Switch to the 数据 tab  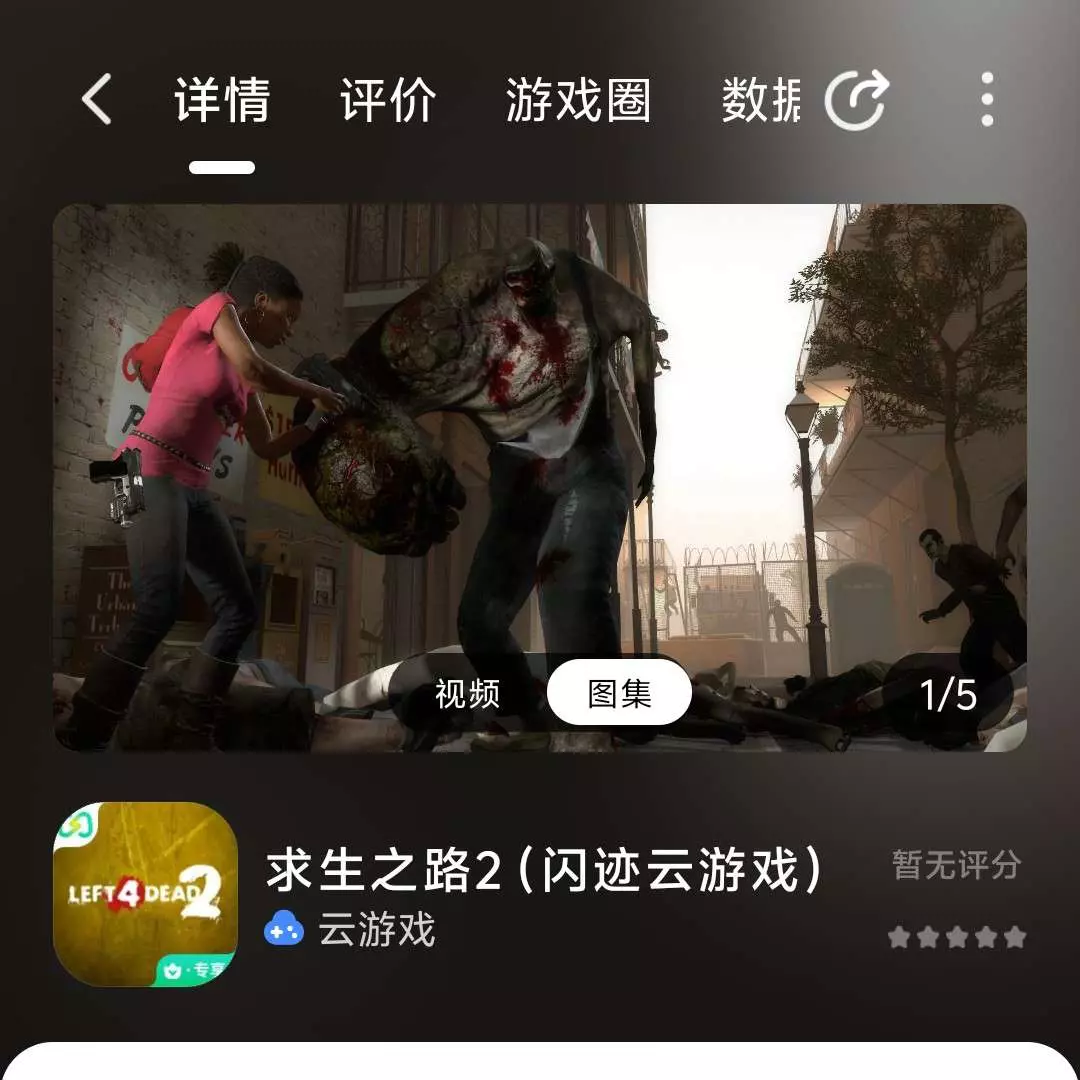point(762,100)
